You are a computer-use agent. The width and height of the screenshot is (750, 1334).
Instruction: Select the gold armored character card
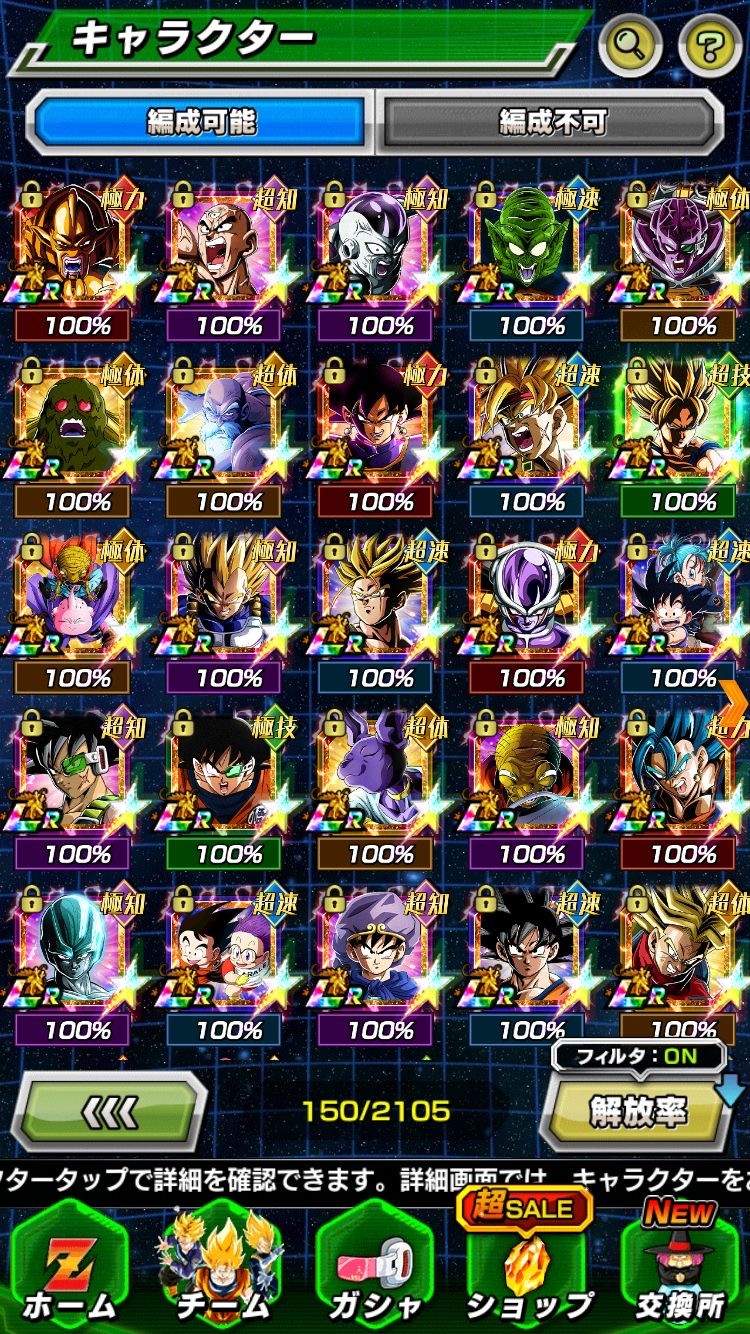coord(72,245)
